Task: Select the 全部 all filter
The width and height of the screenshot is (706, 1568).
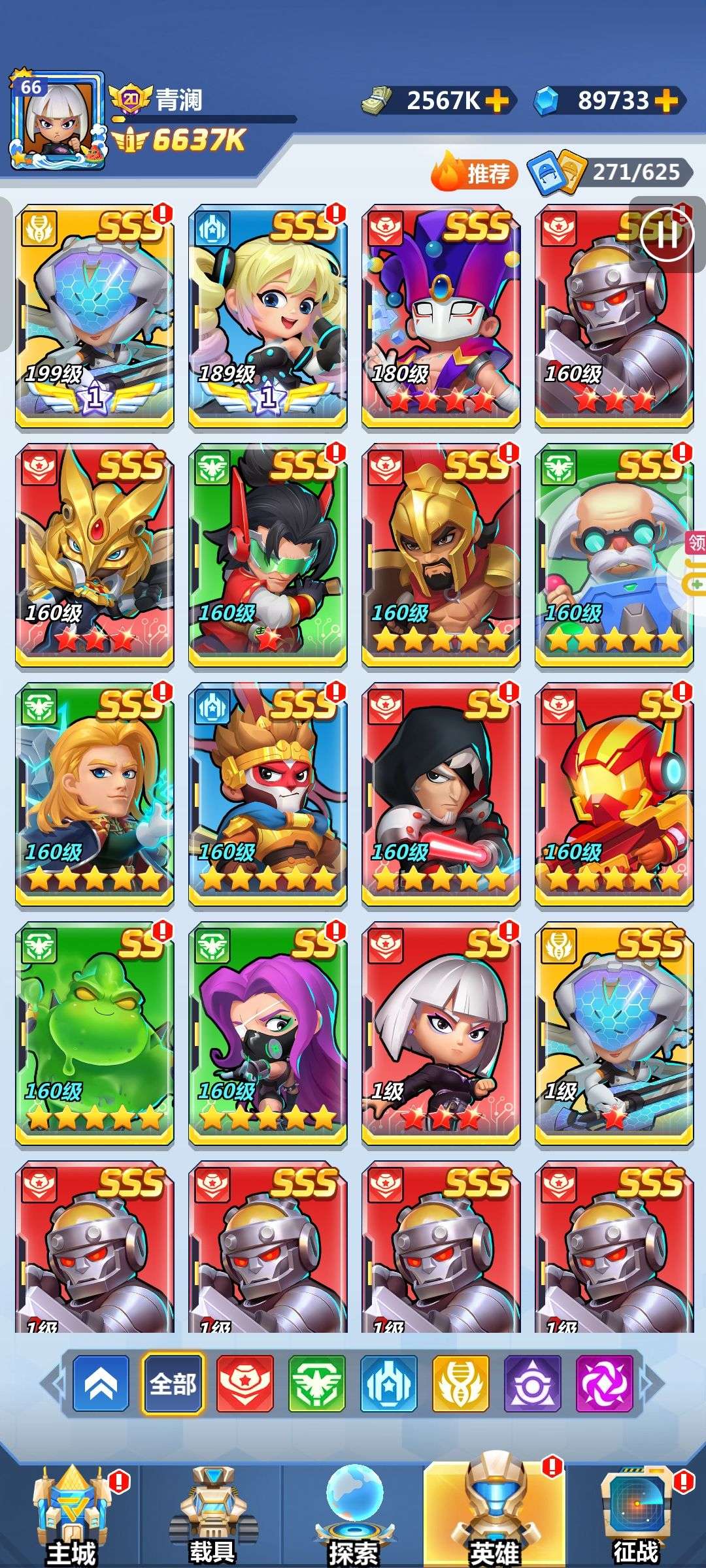Action: click(173, 1384)
